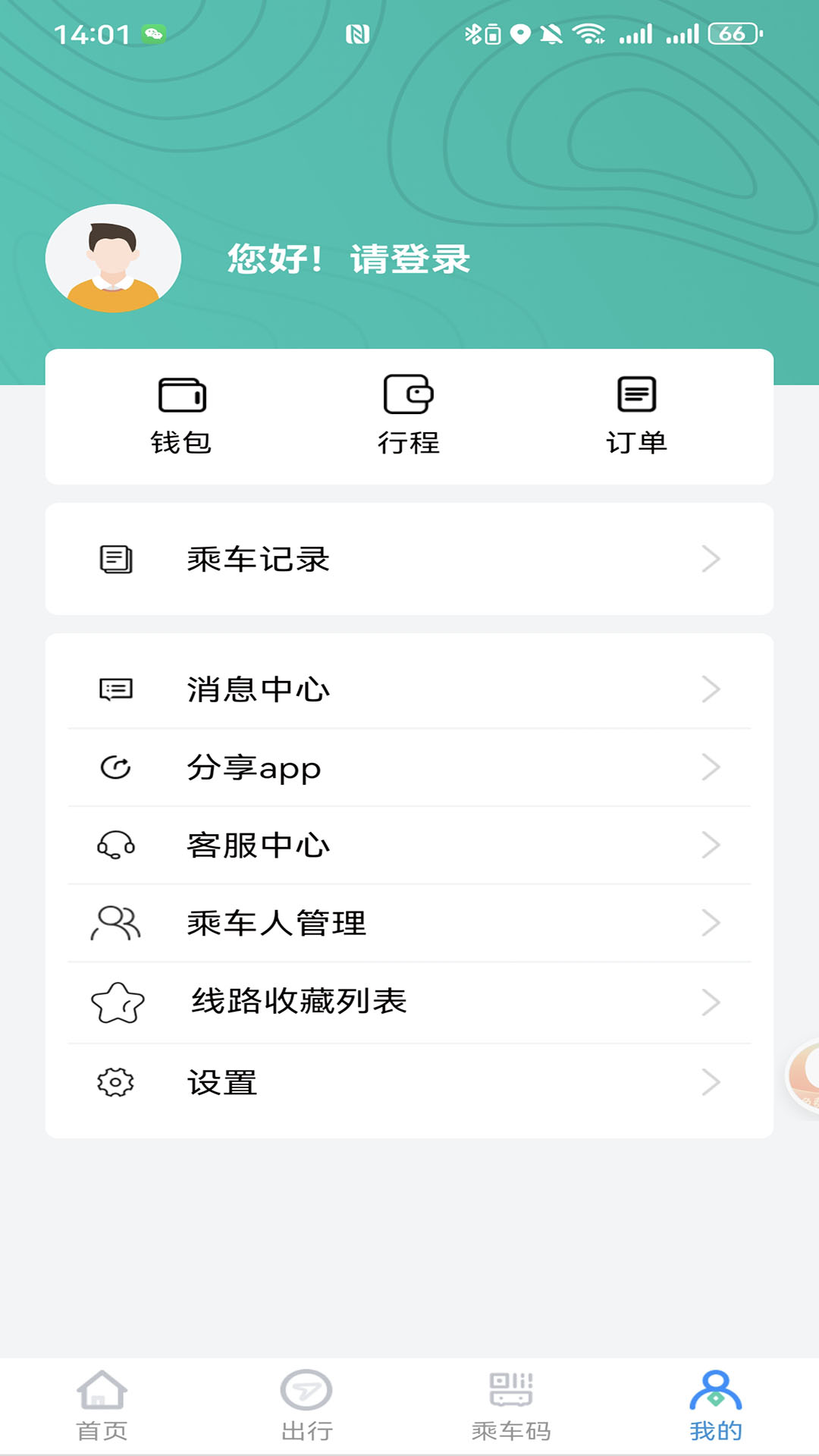Expand the 消息中心 row chevron
Image resolution: width=819 pixels, height=1456 pixels.
coord(711,689)
